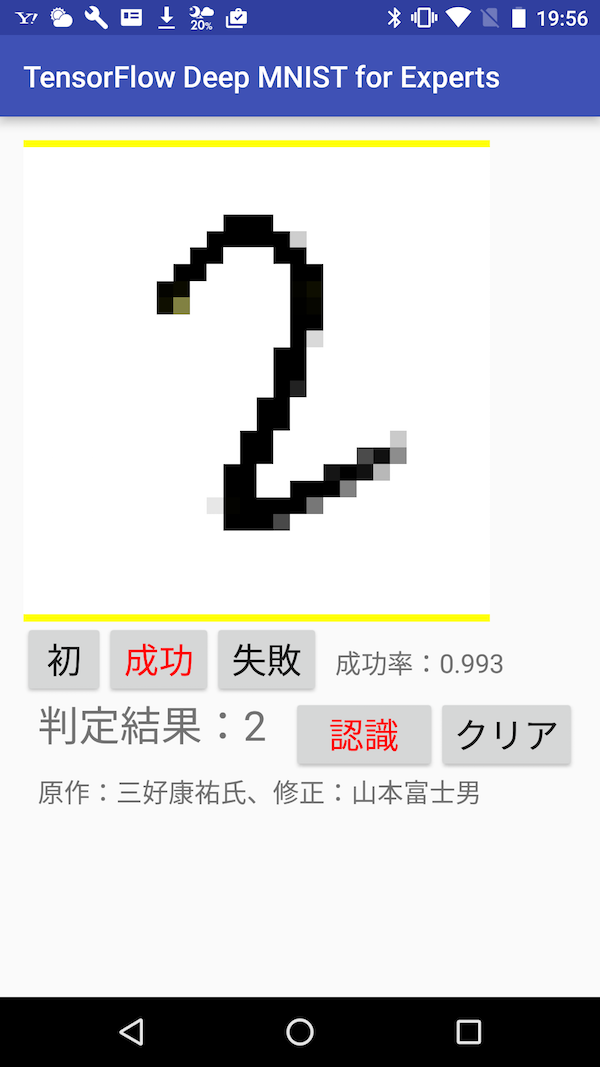This screenshot has width=600, height=1067.
Task: Open recent apps from the navigation bar
Action: coord(468,1032)
